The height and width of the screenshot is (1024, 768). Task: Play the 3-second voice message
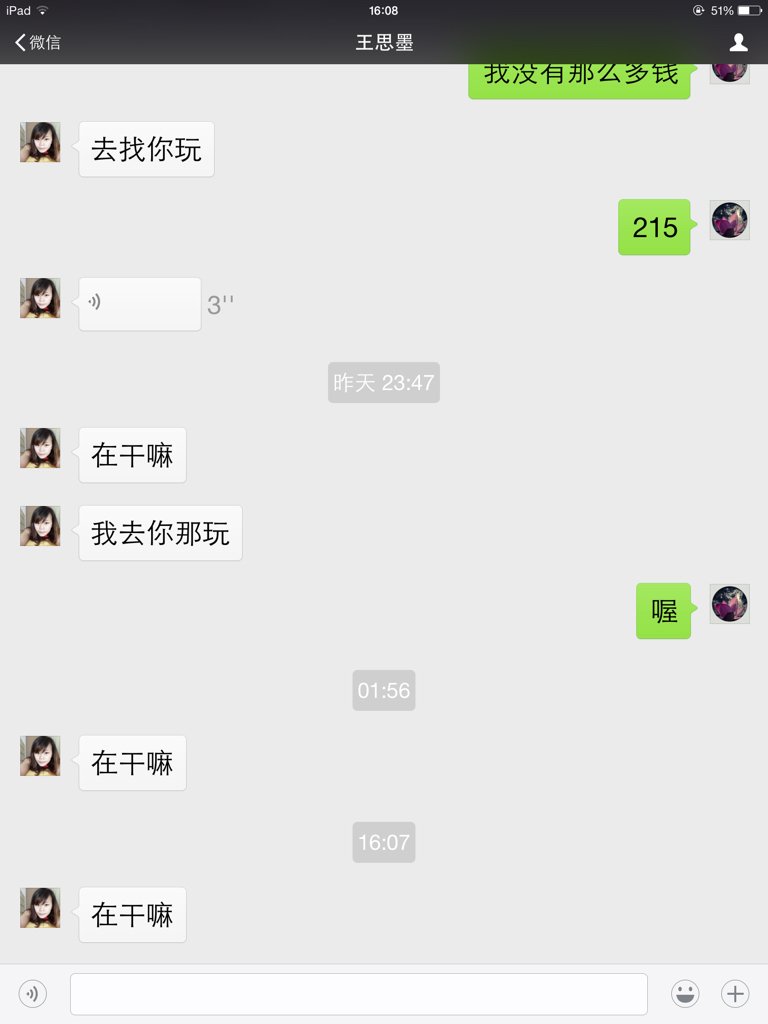[x=139, y=304]
